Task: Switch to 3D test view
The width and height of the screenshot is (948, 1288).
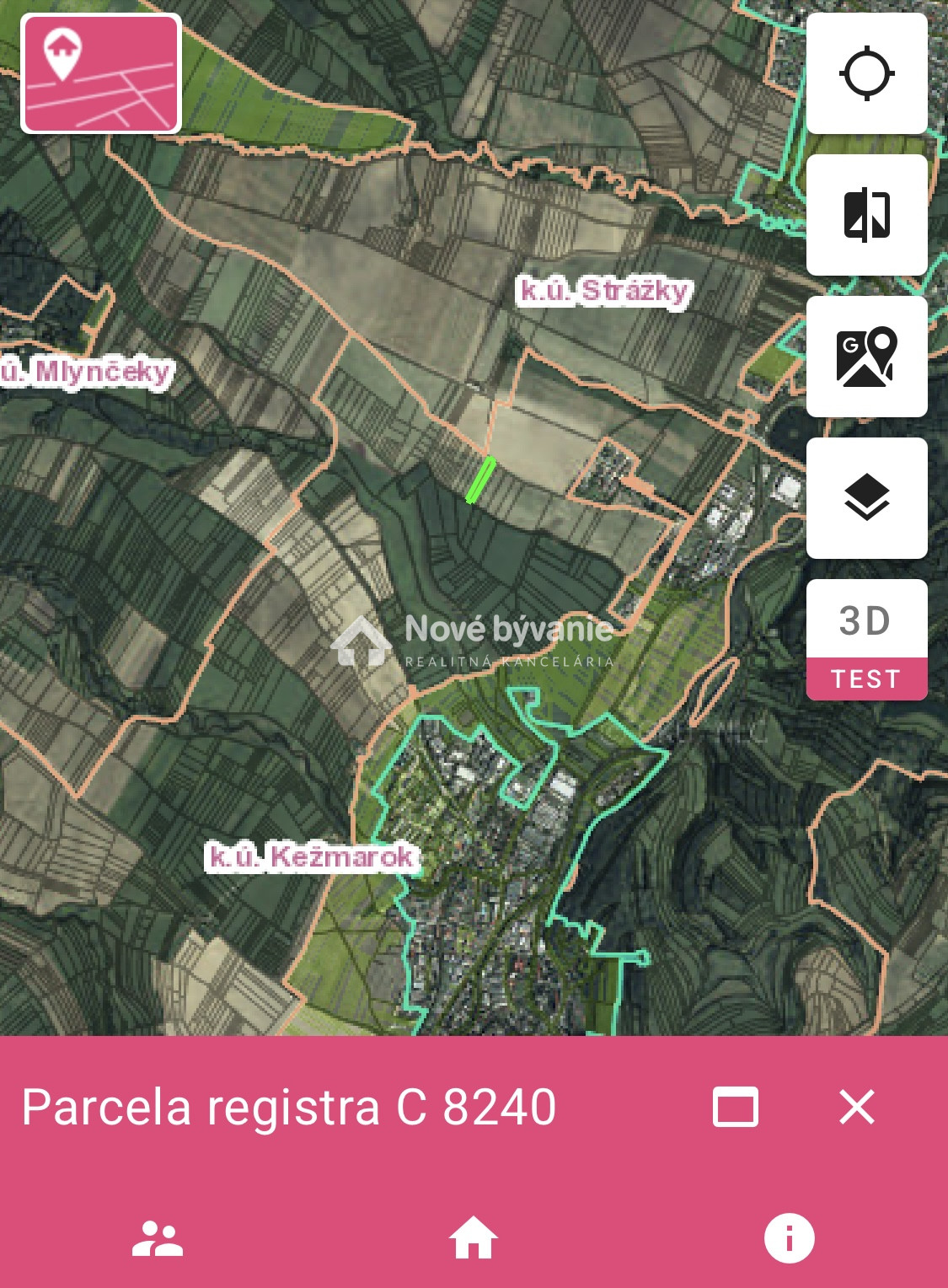Action: [x=866, y=640]
